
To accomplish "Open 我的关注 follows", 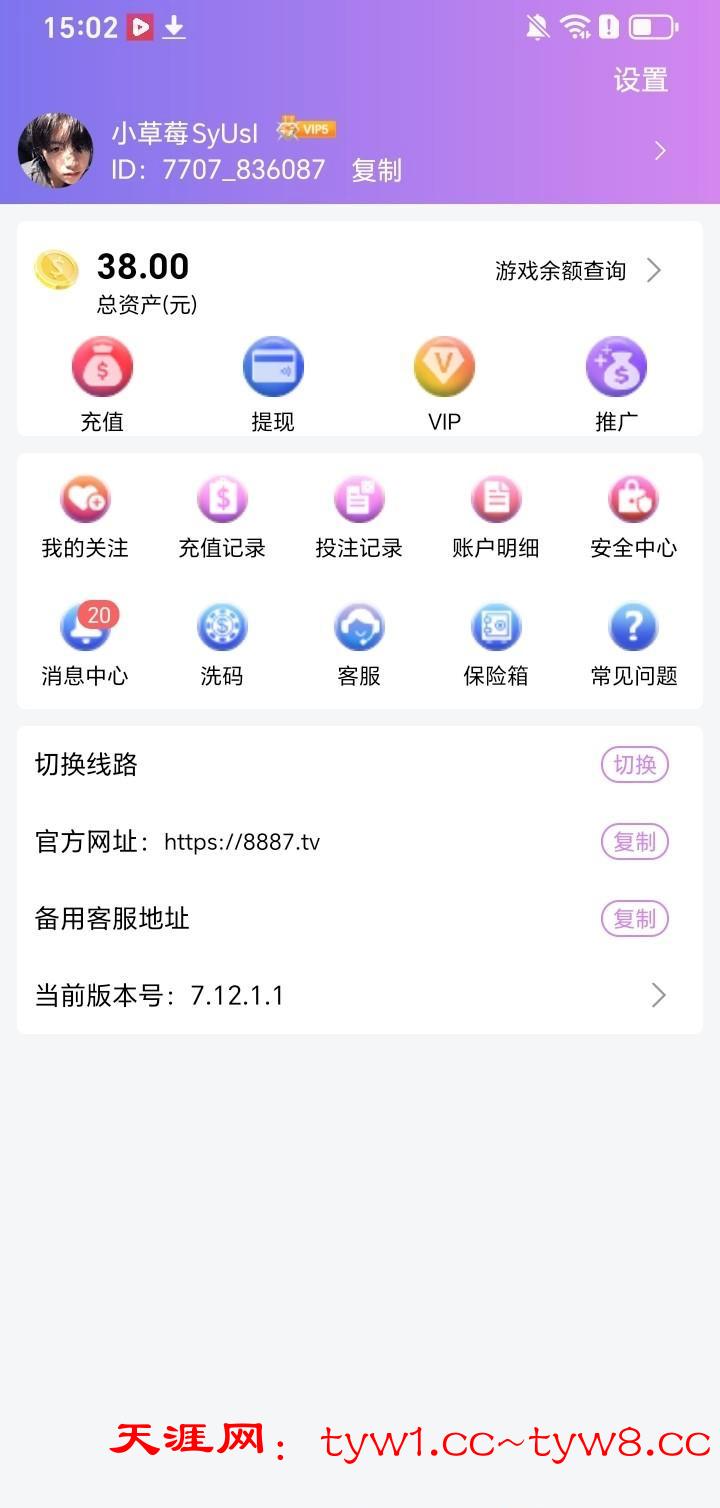I will pos(85,500).
